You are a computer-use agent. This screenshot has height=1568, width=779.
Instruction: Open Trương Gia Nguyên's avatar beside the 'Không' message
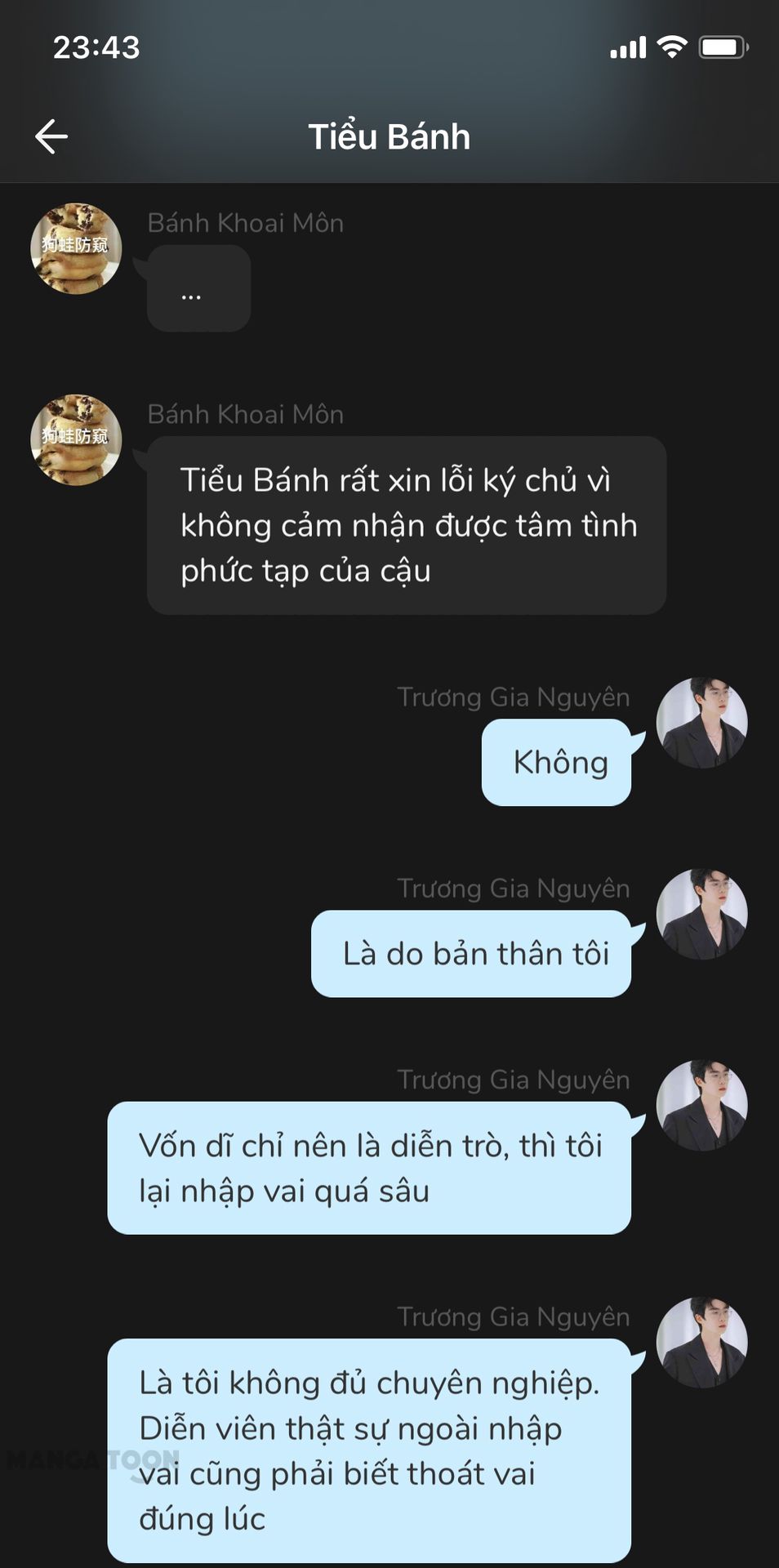[701, 722]
